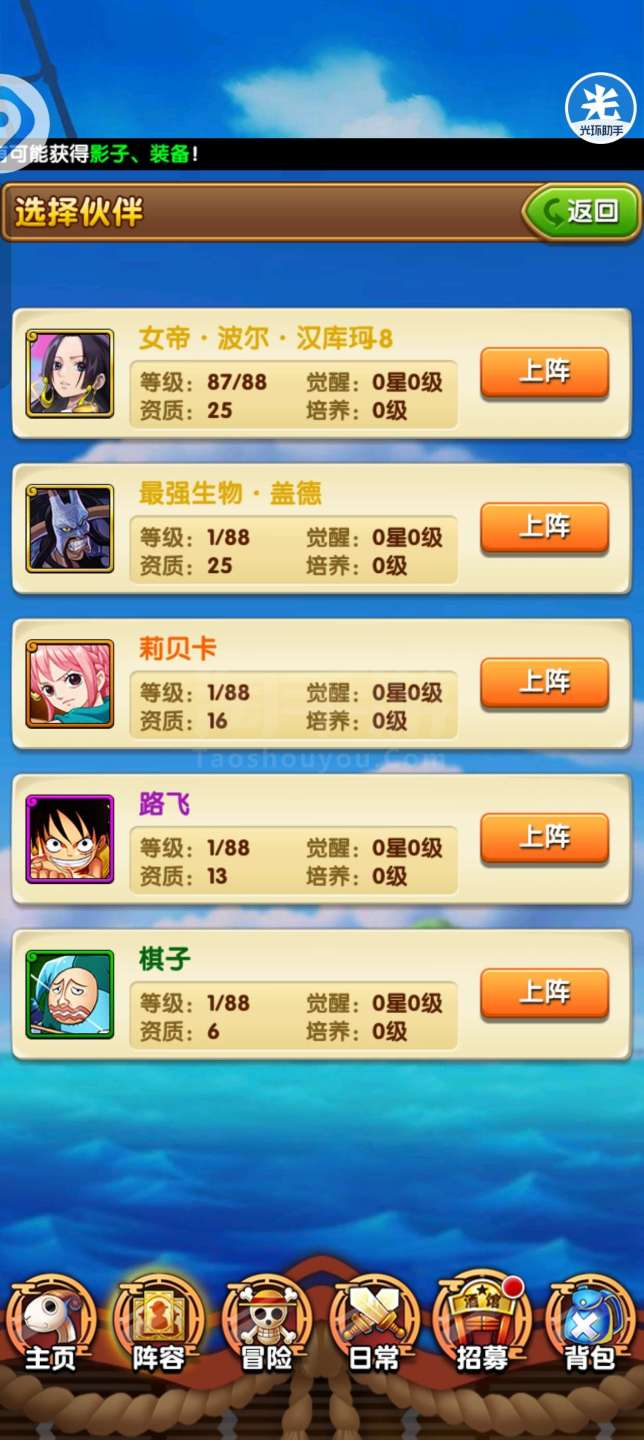Deploy 女帝·波尔·汉库玛8 with 上阵

[545, 373]
